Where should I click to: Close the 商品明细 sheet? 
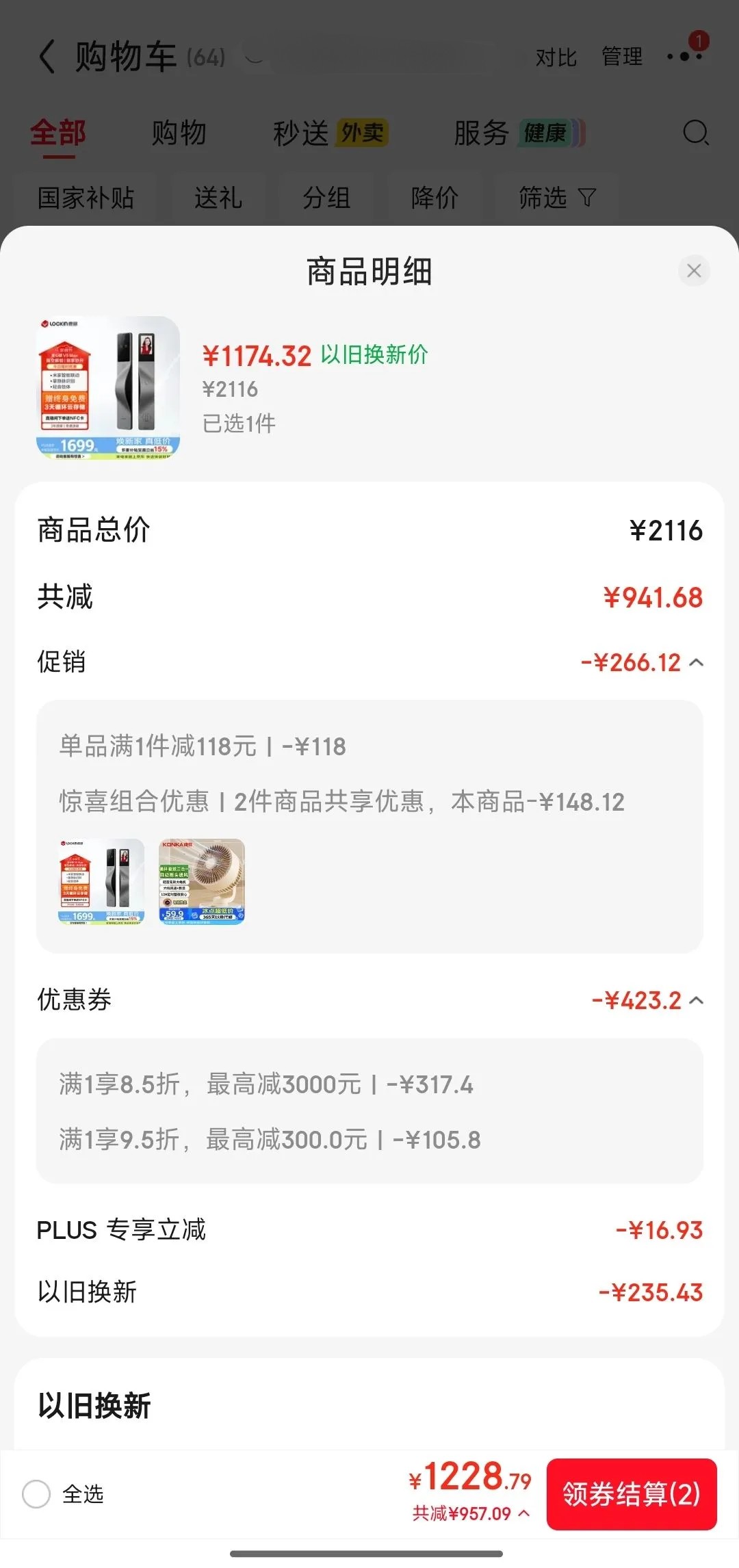(694, 271)
